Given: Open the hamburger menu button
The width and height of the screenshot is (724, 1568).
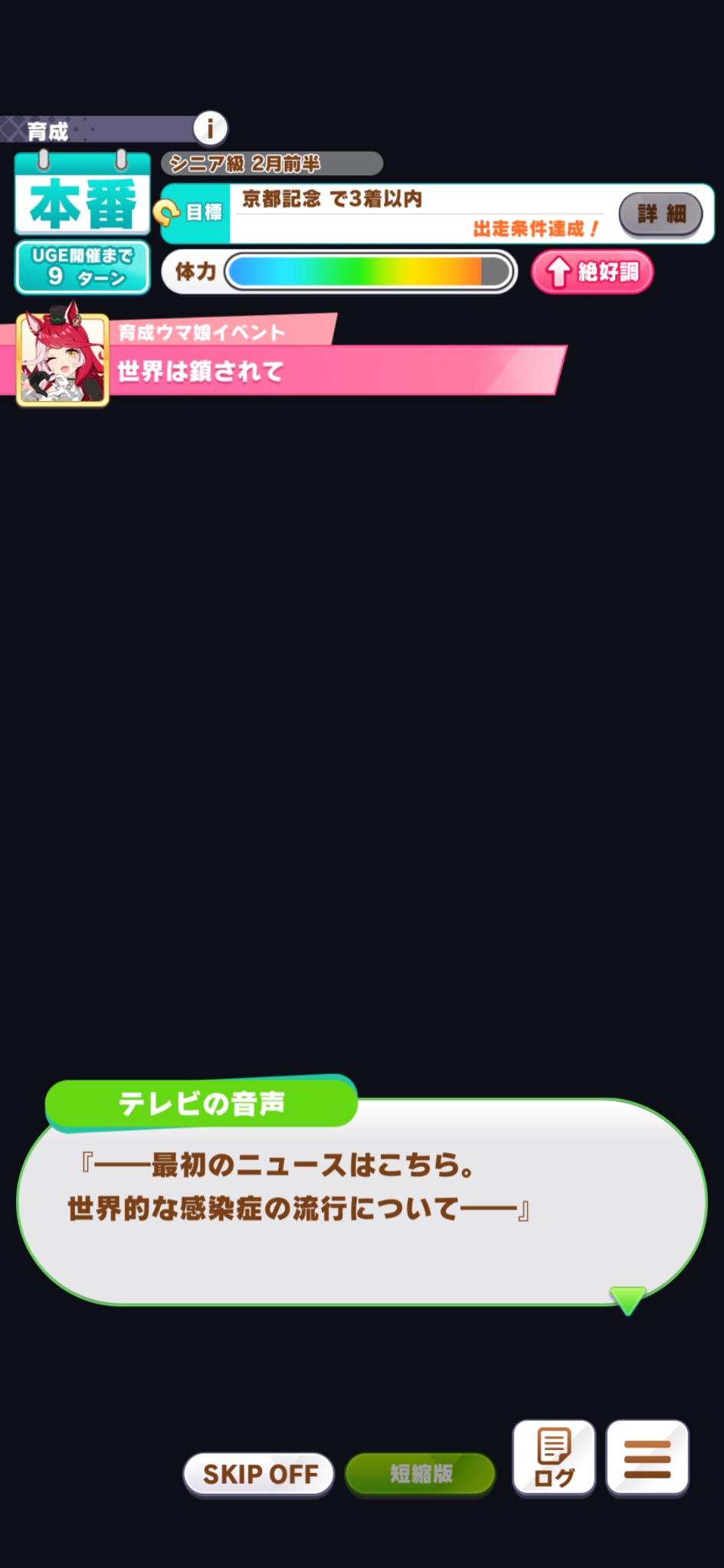Looking at the screenshot, I should coord(647,1458).
